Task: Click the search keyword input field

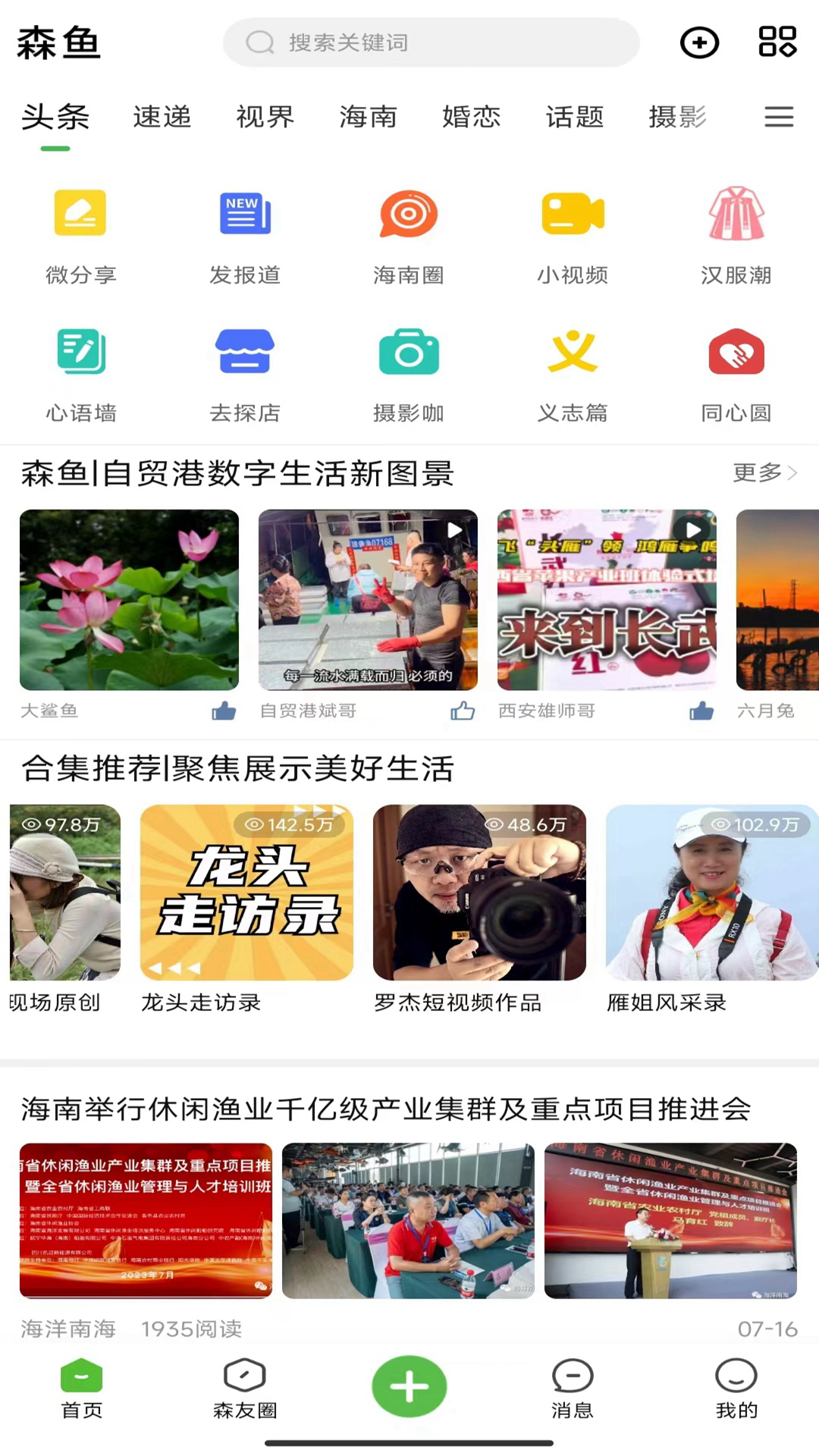Action: (x=431, y=42)
